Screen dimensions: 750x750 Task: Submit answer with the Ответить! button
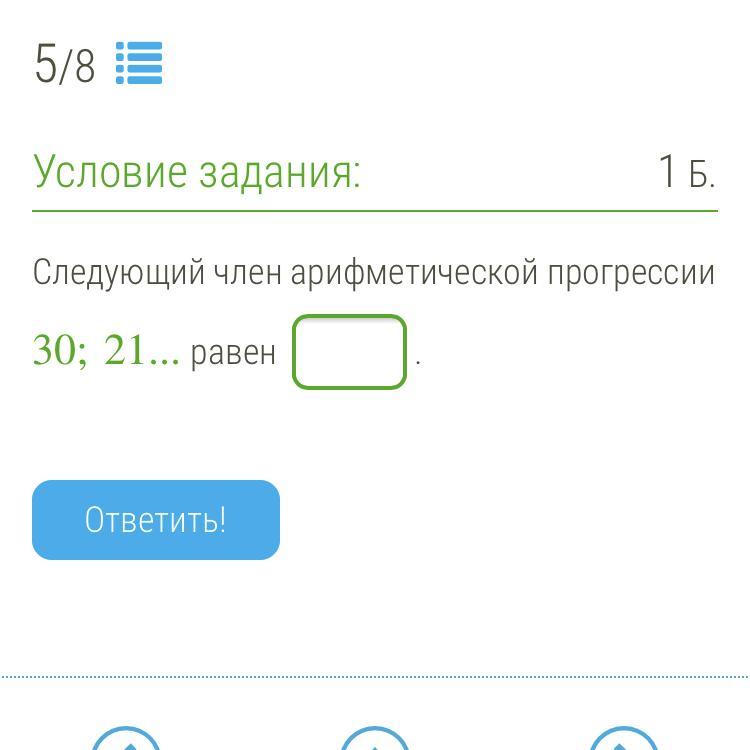tap(156, 520)
